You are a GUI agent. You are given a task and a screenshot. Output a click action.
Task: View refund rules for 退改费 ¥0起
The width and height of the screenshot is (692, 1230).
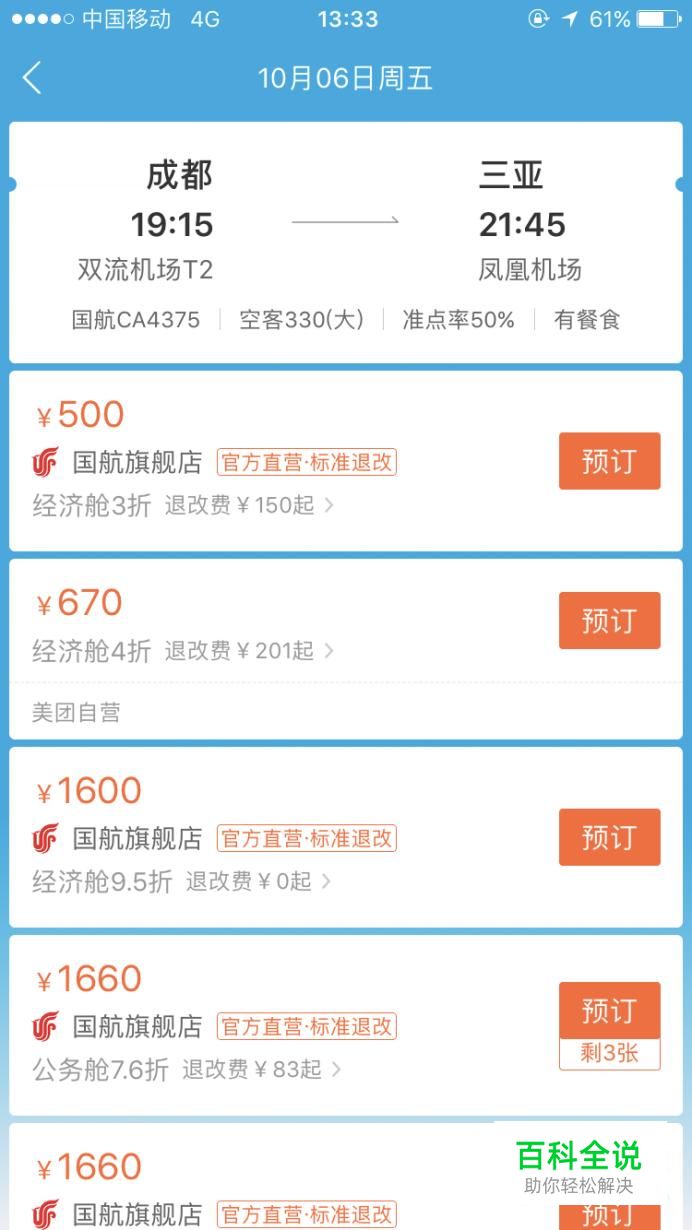[x=259, y=881]
